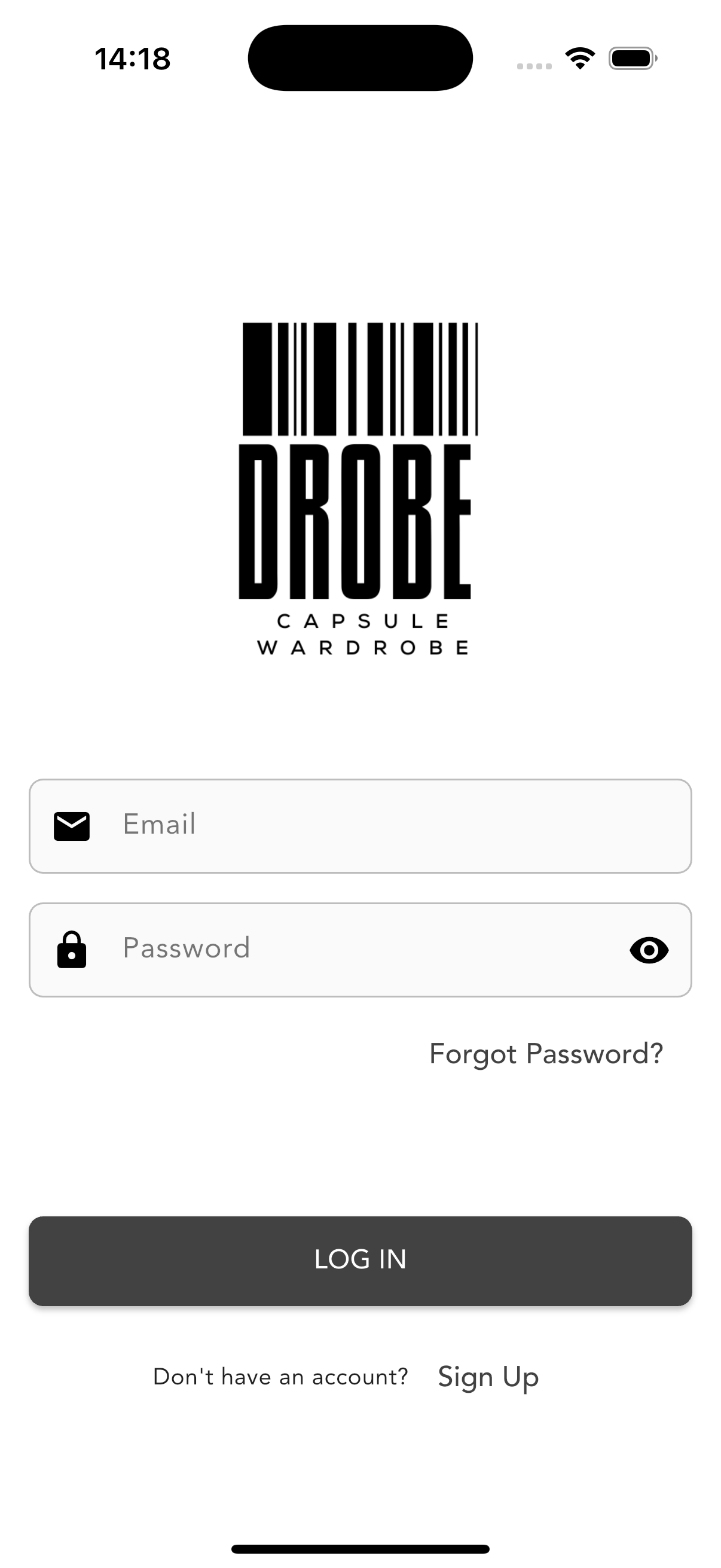Tap the clock showing 14:18
This screenshot has height=1568, width=721.
[132, 57]
